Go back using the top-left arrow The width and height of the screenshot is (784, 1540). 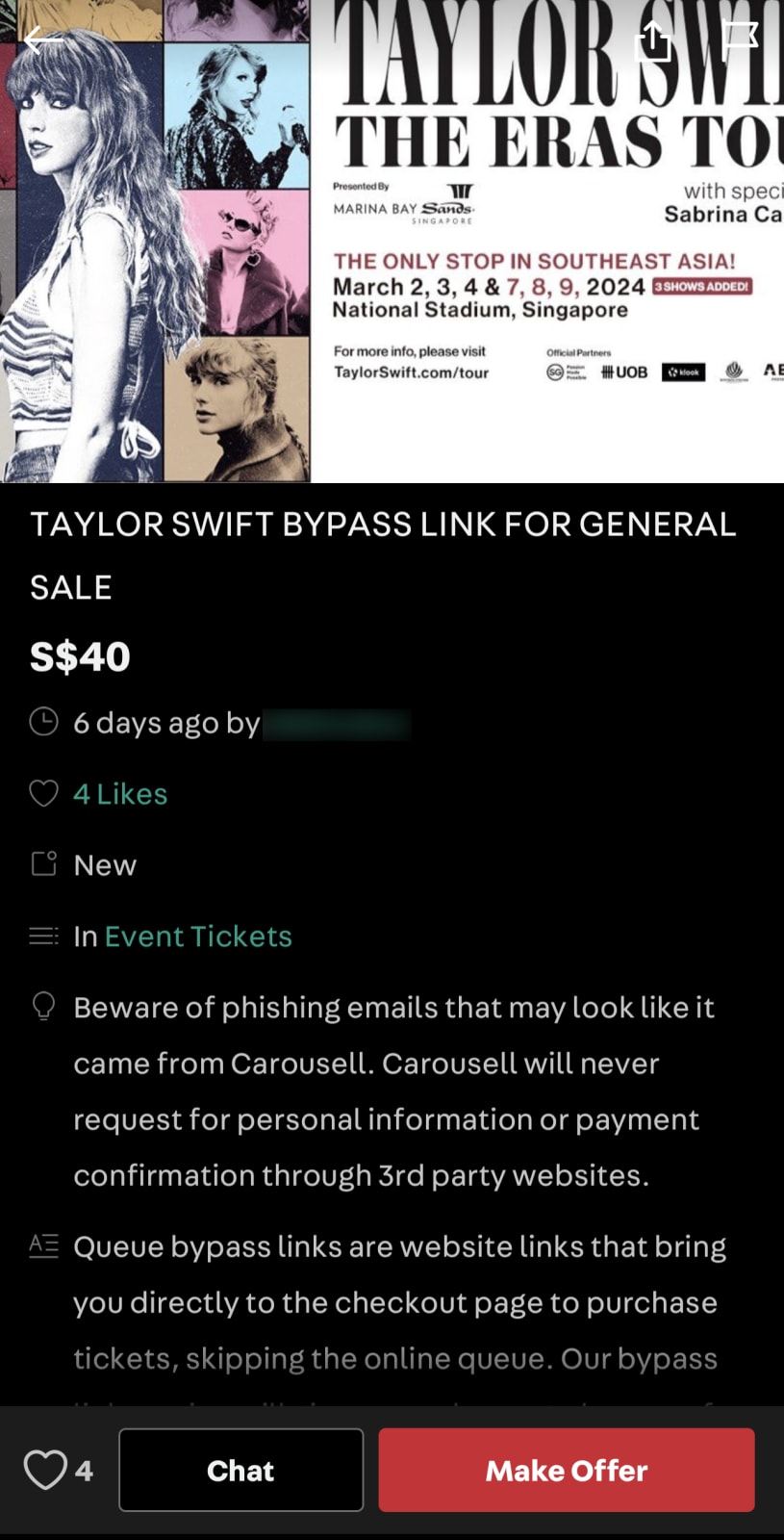42,40
